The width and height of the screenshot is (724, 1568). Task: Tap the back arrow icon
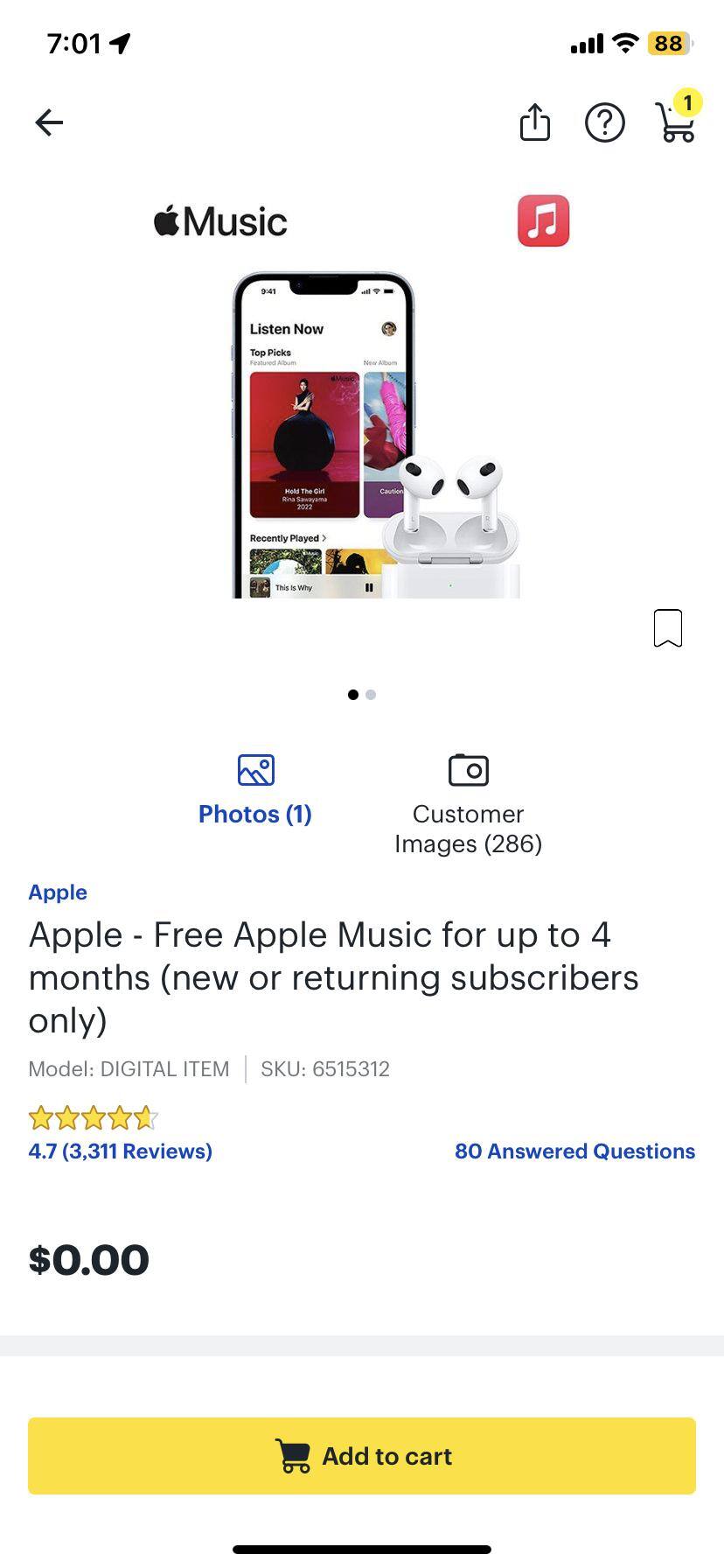pyautogui.click(x=49, y=122)
